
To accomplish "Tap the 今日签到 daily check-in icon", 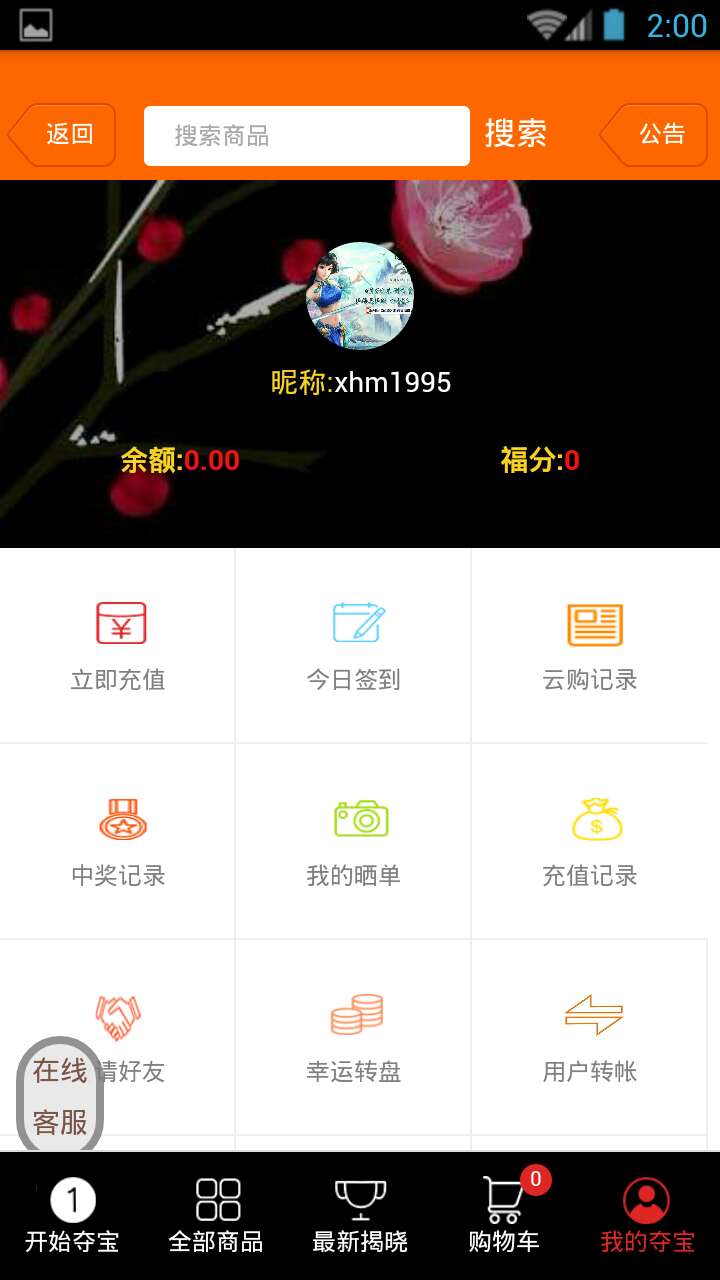I will tap(352, 645).
